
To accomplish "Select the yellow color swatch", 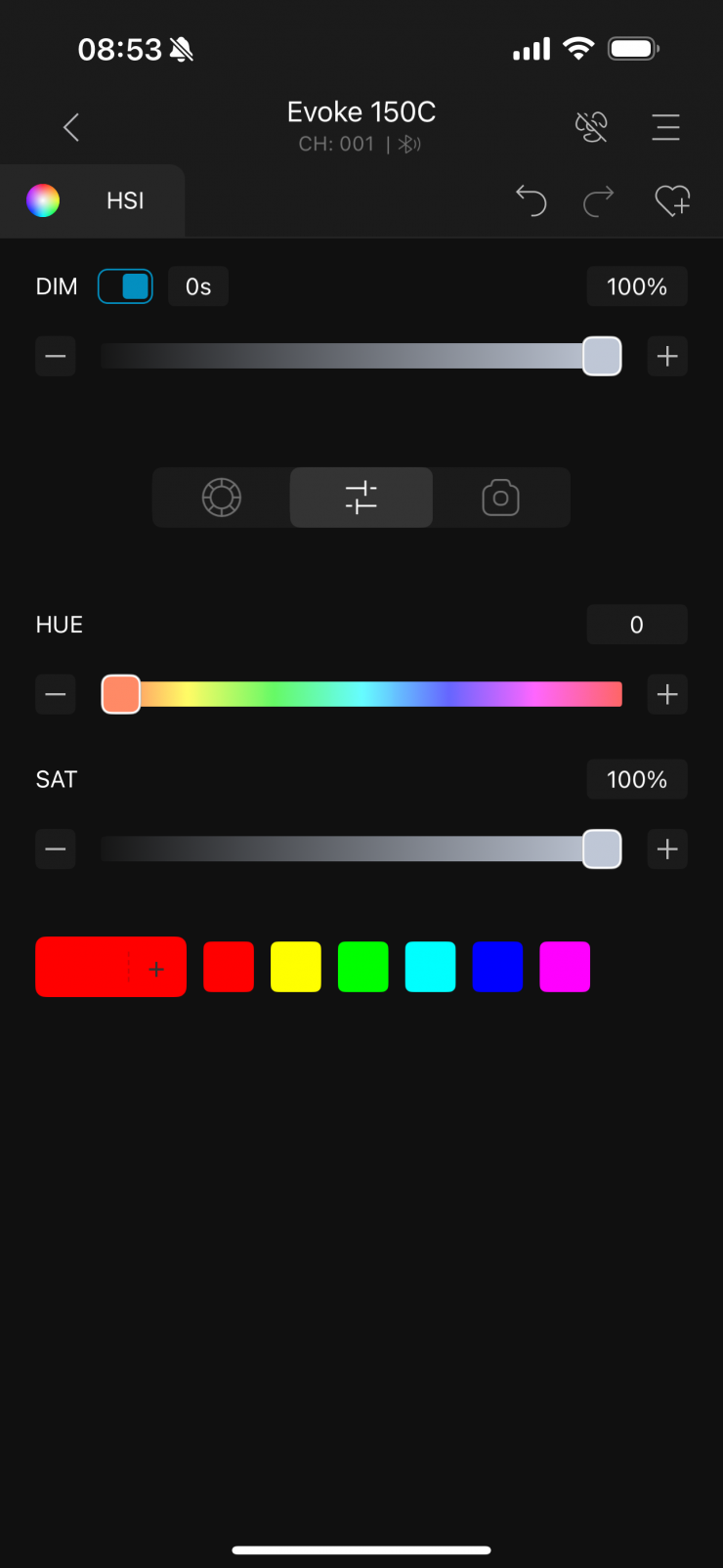I will point(296,968).
